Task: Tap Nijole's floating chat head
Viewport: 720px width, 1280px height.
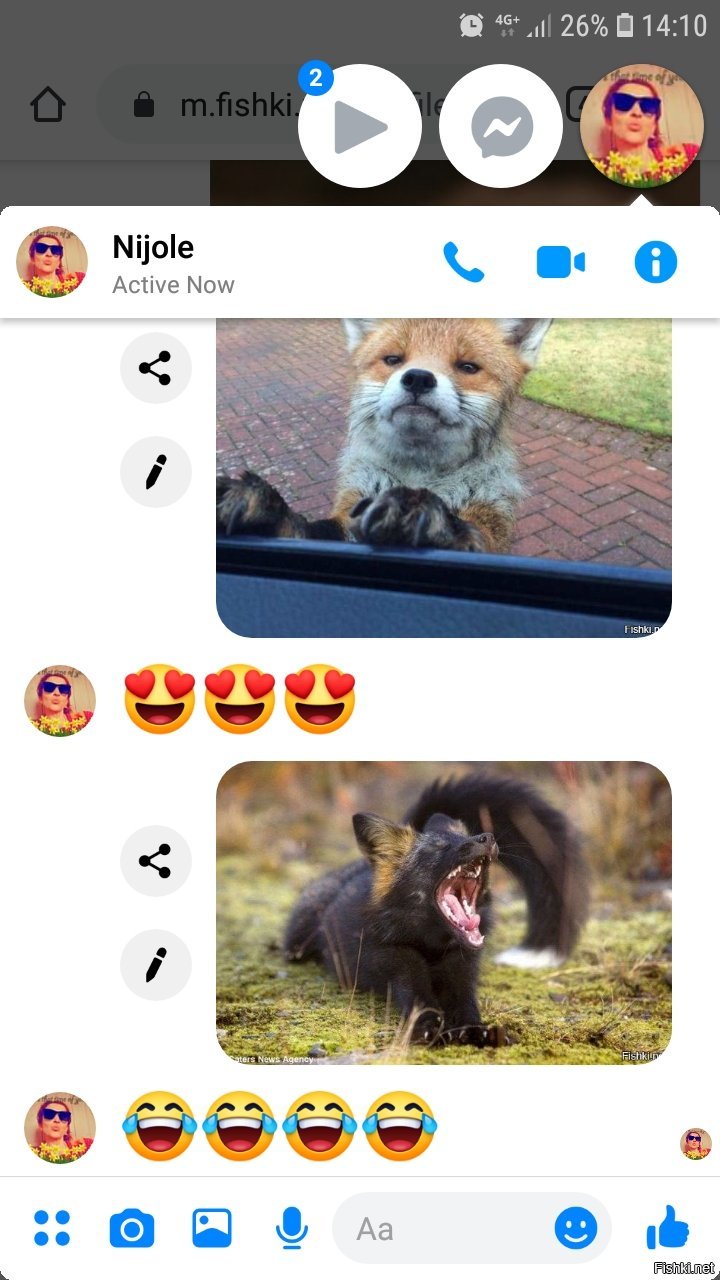Action: [642, 126]
